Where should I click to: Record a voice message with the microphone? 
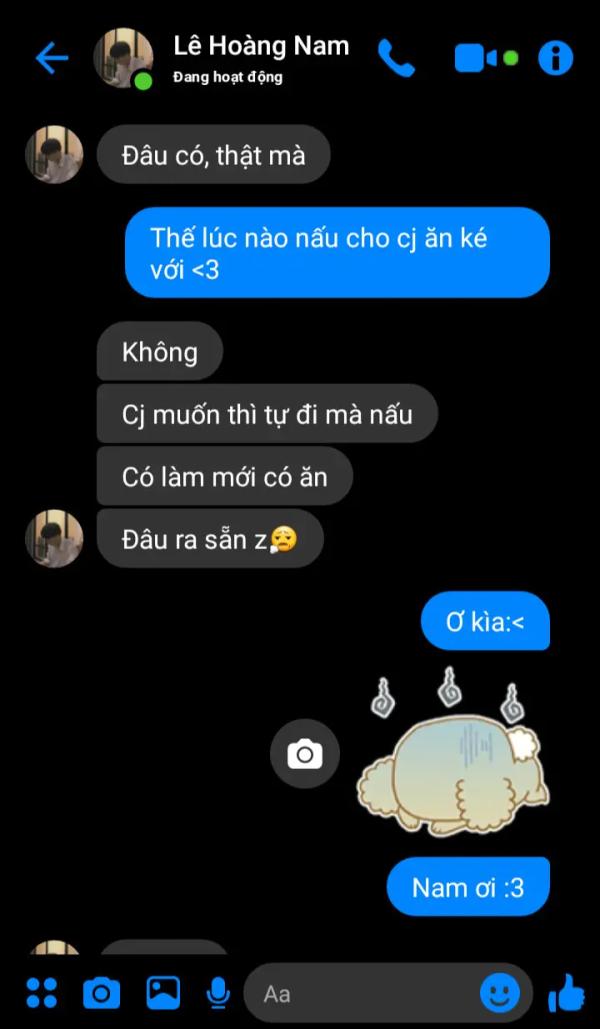coord(217,992)
